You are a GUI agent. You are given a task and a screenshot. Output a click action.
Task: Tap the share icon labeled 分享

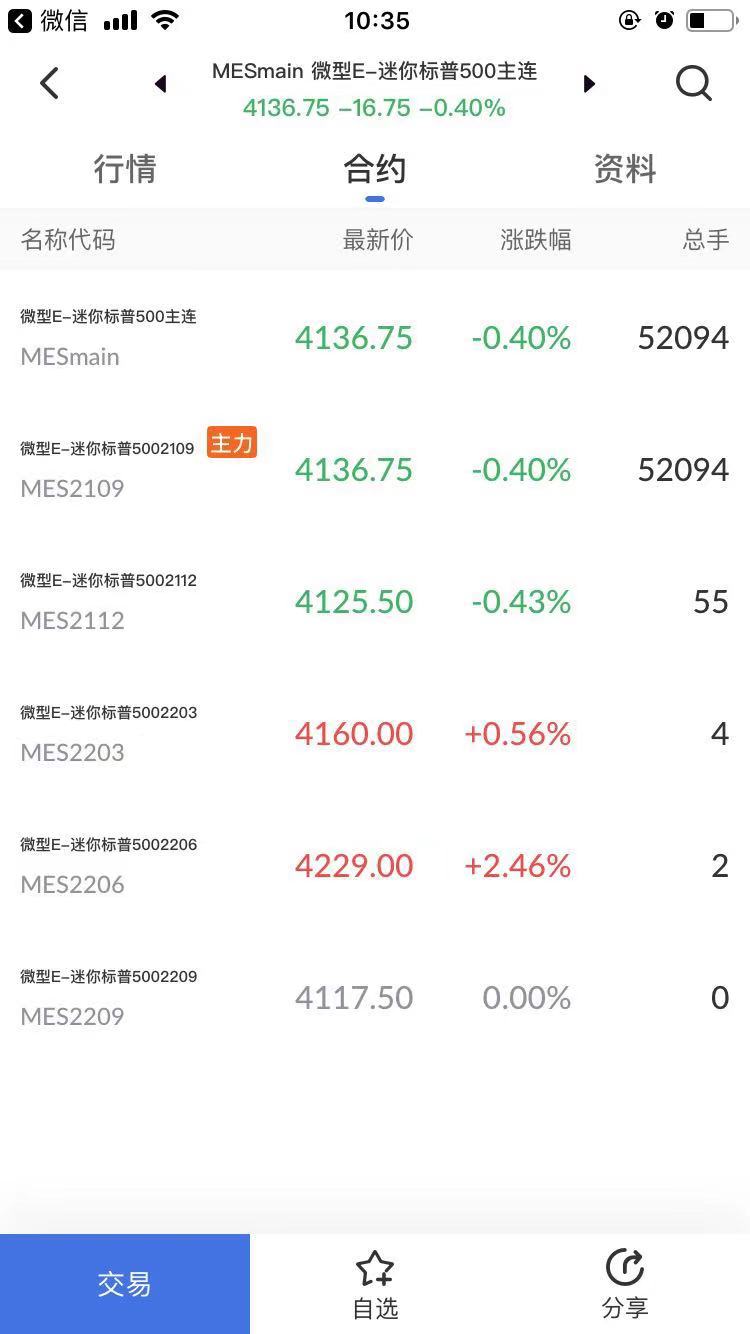point(624,1283)
